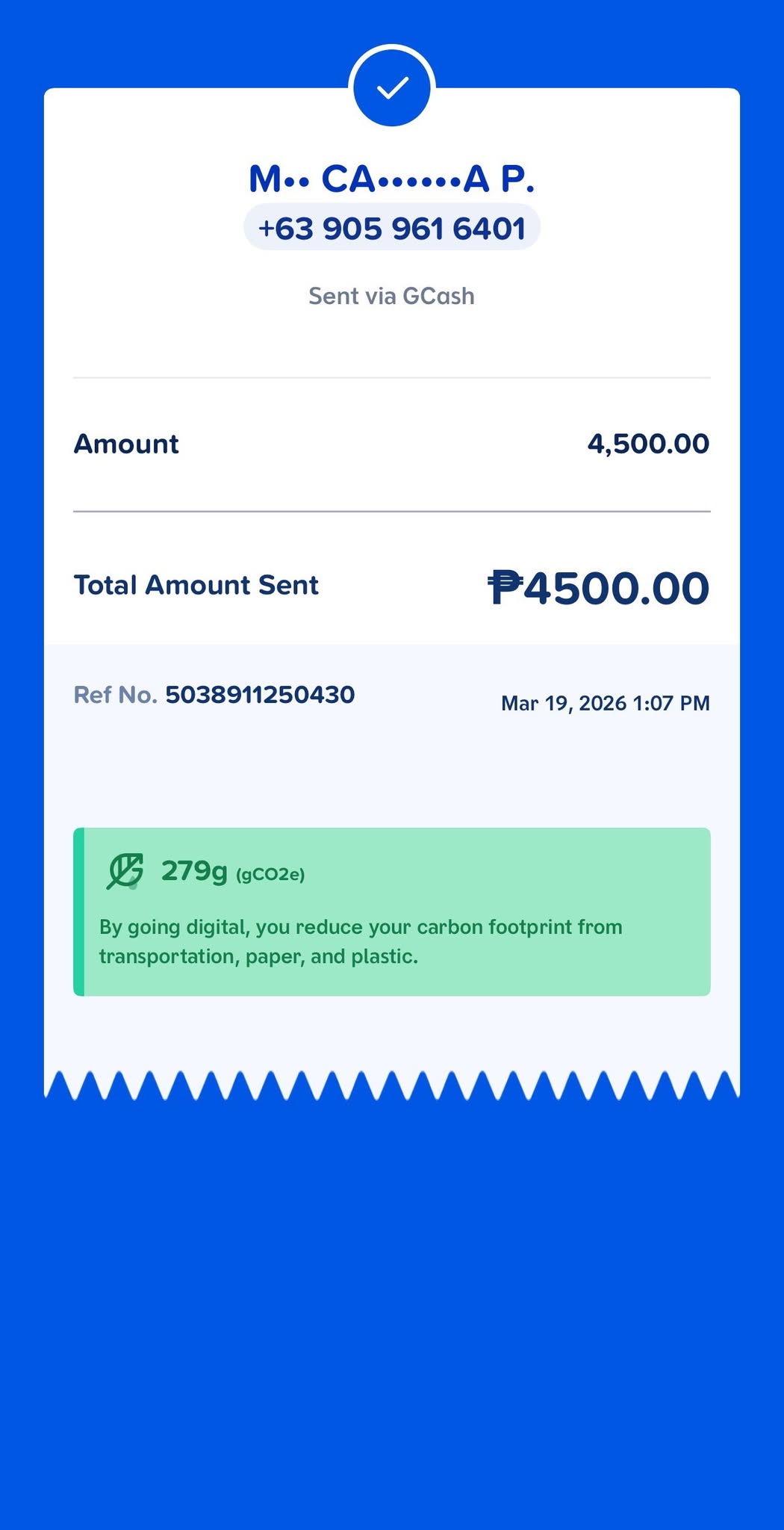
Task: Click the masked recipient name M•• CA••••••A P.
Action: 391,179
